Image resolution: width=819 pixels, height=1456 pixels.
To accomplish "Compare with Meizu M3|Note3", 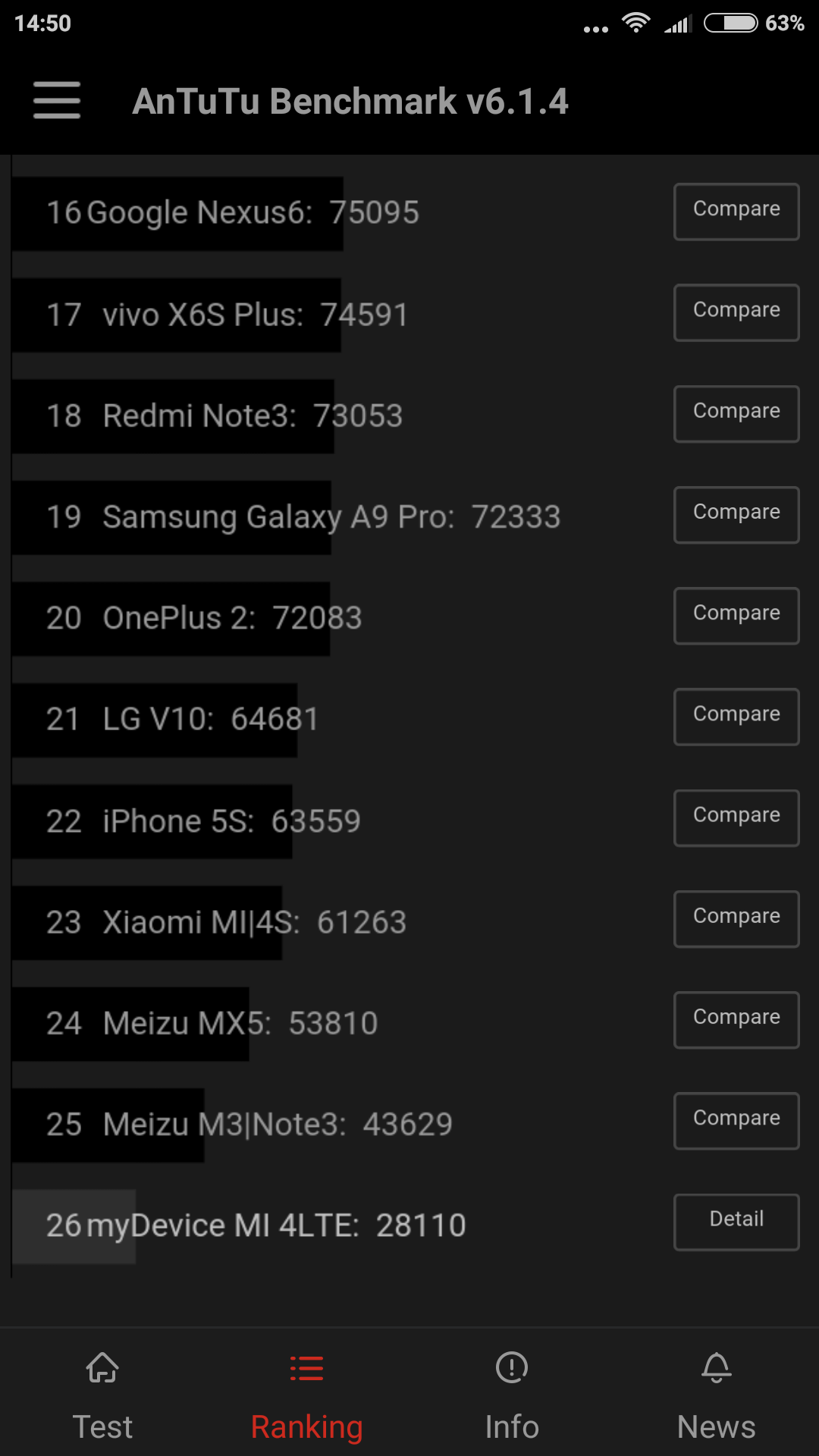I will pyautogui.click(x=736, y=1120).
